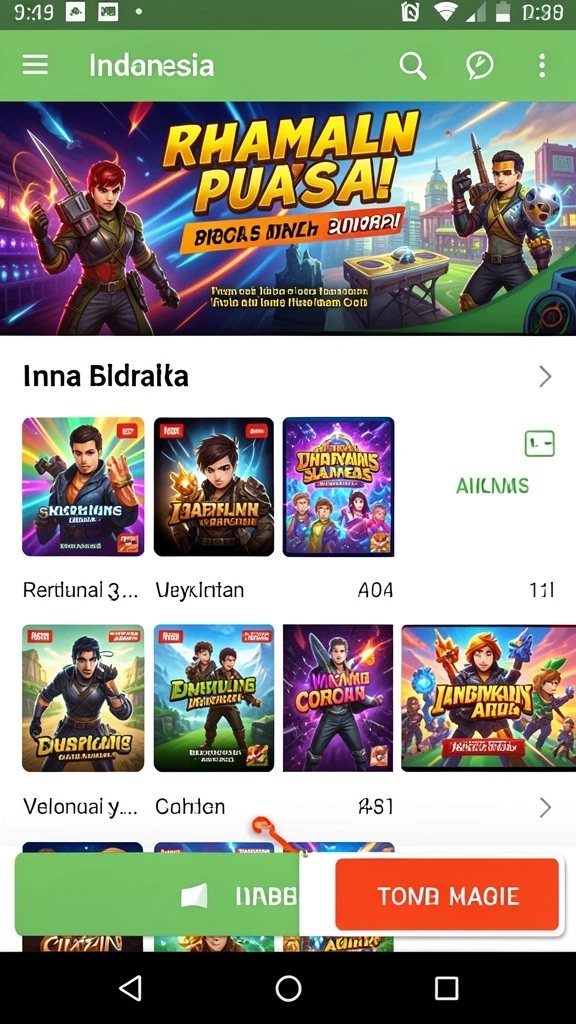This screenshot has width=576, height=1024.
Task: Open the Velonual game tile
Action: coord(83,698)
